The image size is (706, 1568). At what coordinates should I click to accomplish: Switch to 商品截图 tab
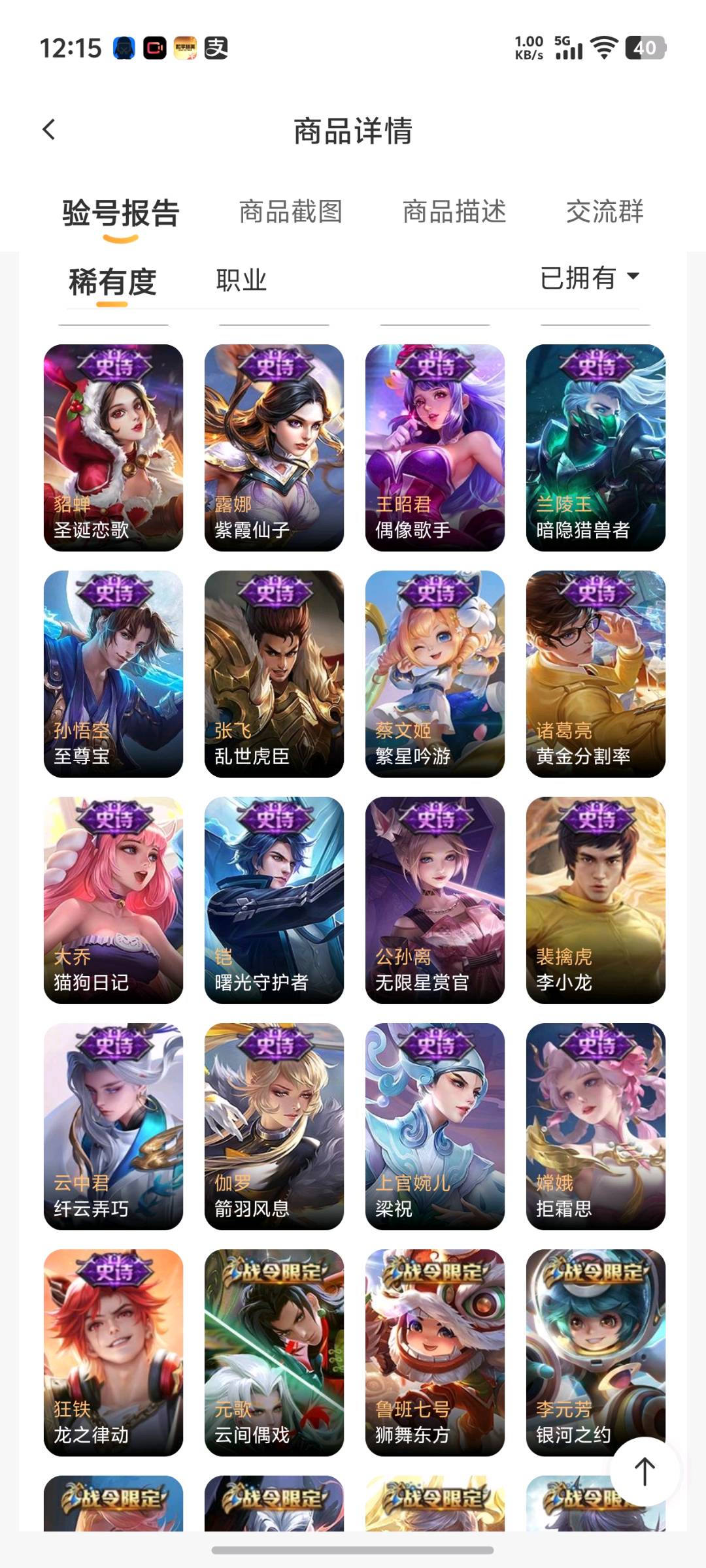pyautogui.click(x=290, y=212)
